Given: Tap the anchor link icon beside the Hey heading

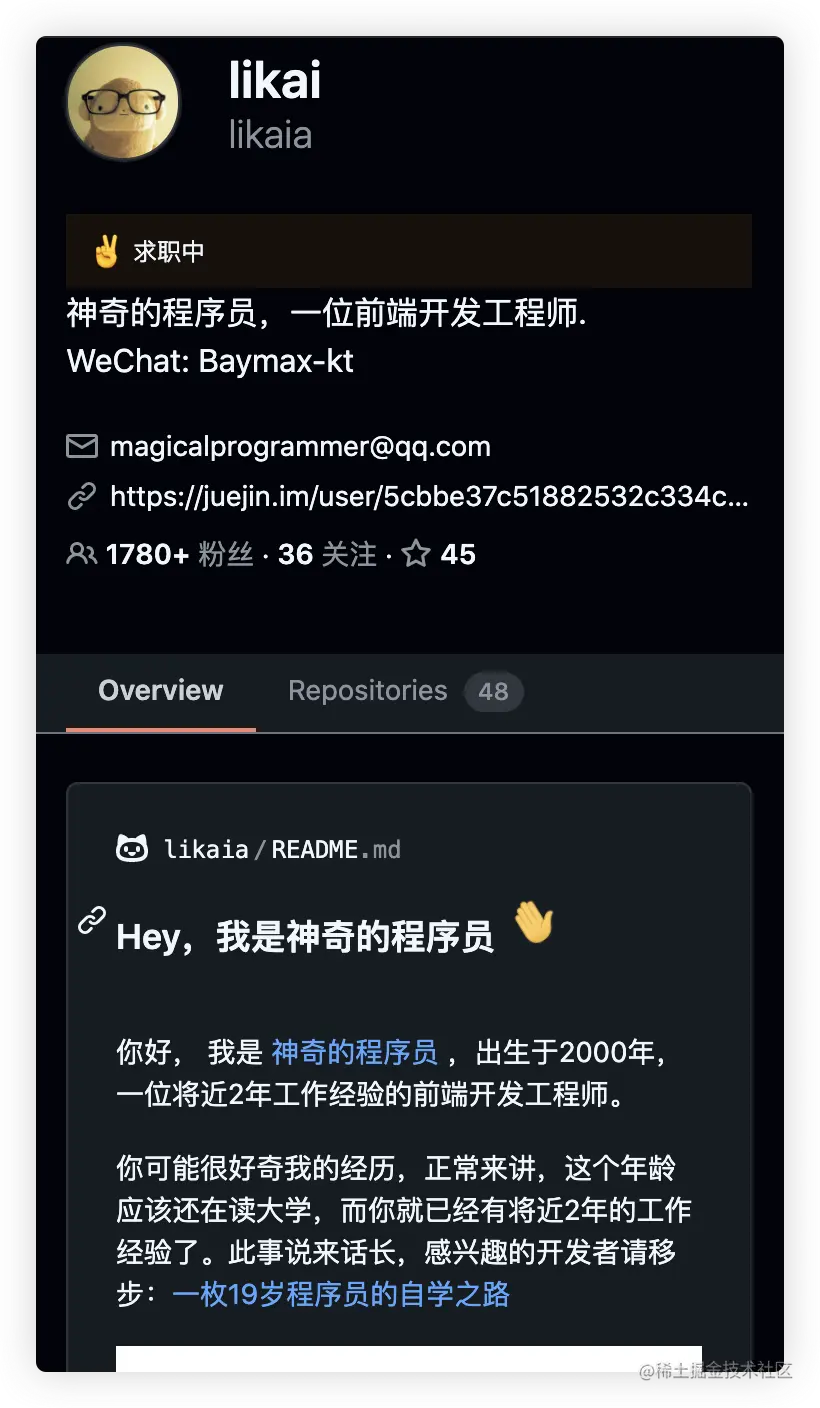Looking at the screenshot, I should click(x=92, y=920).
